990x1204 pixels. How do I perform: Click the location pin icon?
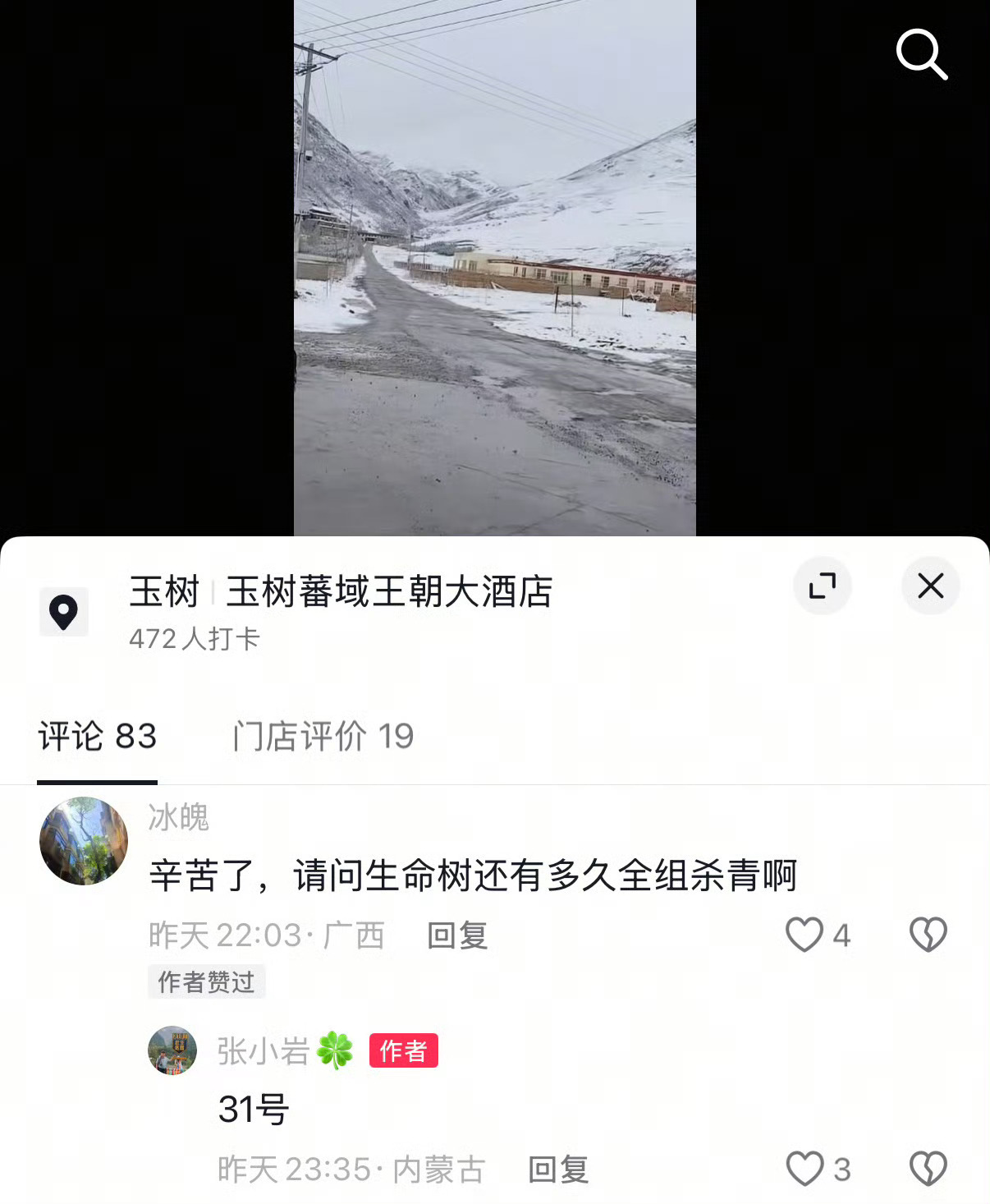[x=65, y=611]
